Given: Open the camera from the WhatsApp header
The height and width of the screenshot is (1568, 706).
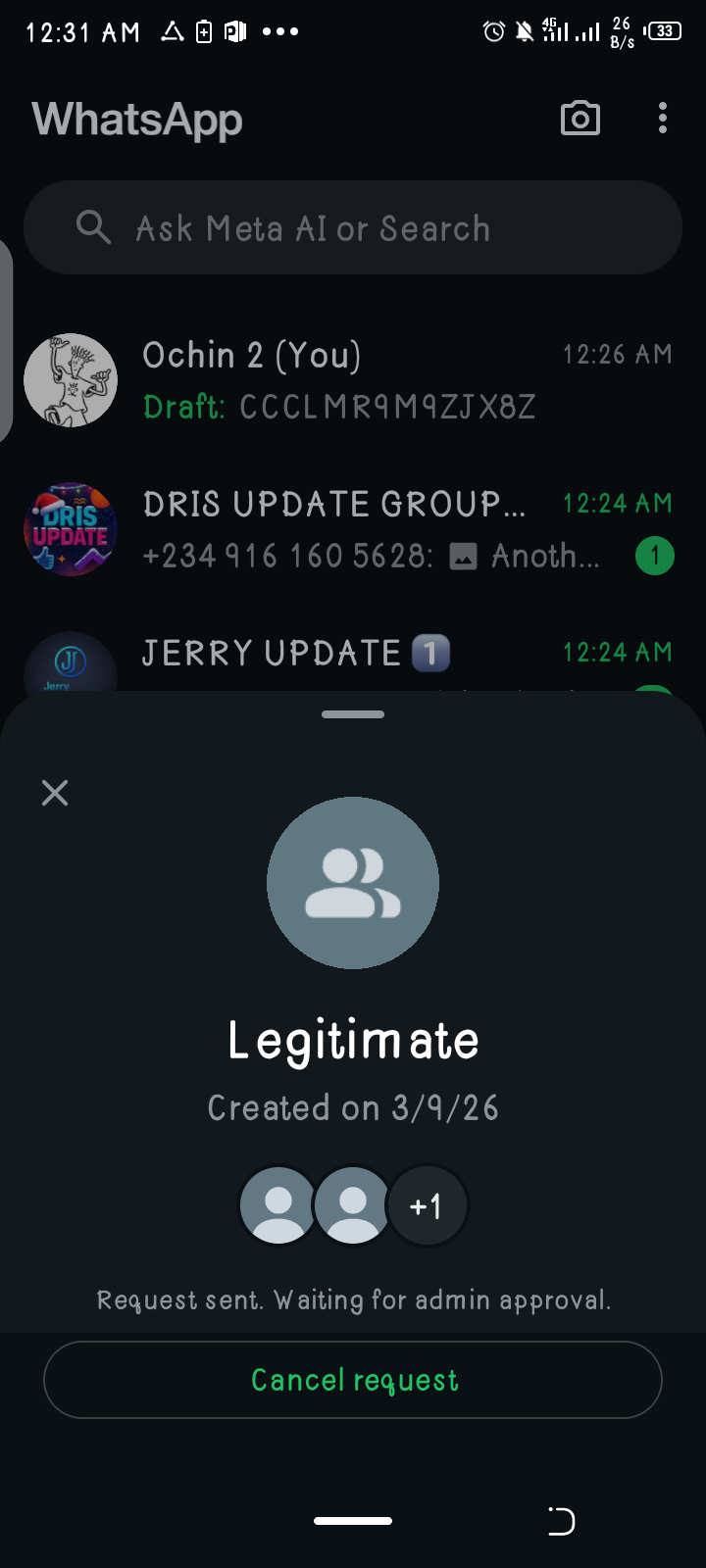Looking at the screenshot, I should [x=580, y=119].
